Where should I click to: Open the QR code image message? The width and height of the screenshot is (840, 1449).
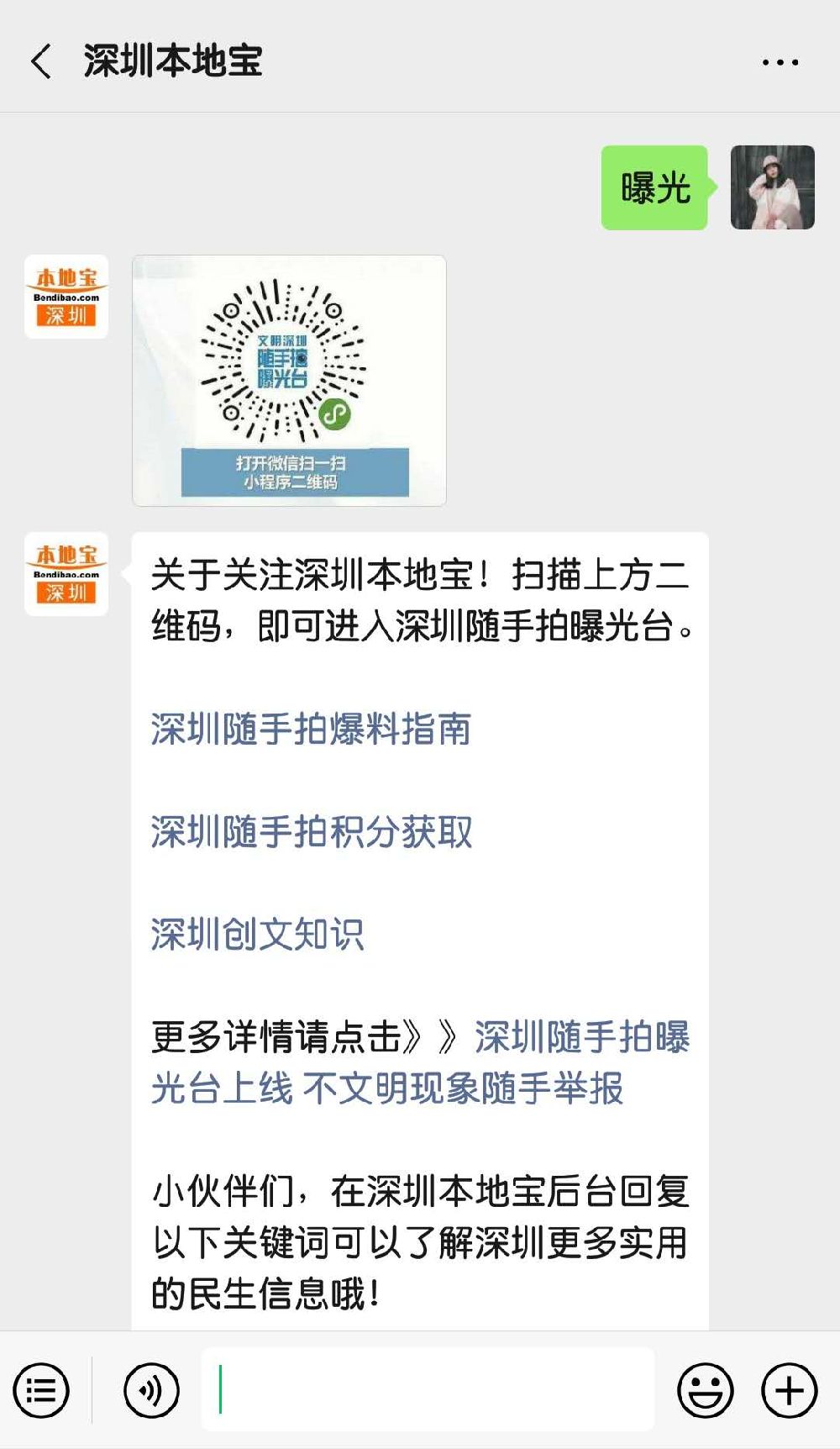click(x=289, y=381)
